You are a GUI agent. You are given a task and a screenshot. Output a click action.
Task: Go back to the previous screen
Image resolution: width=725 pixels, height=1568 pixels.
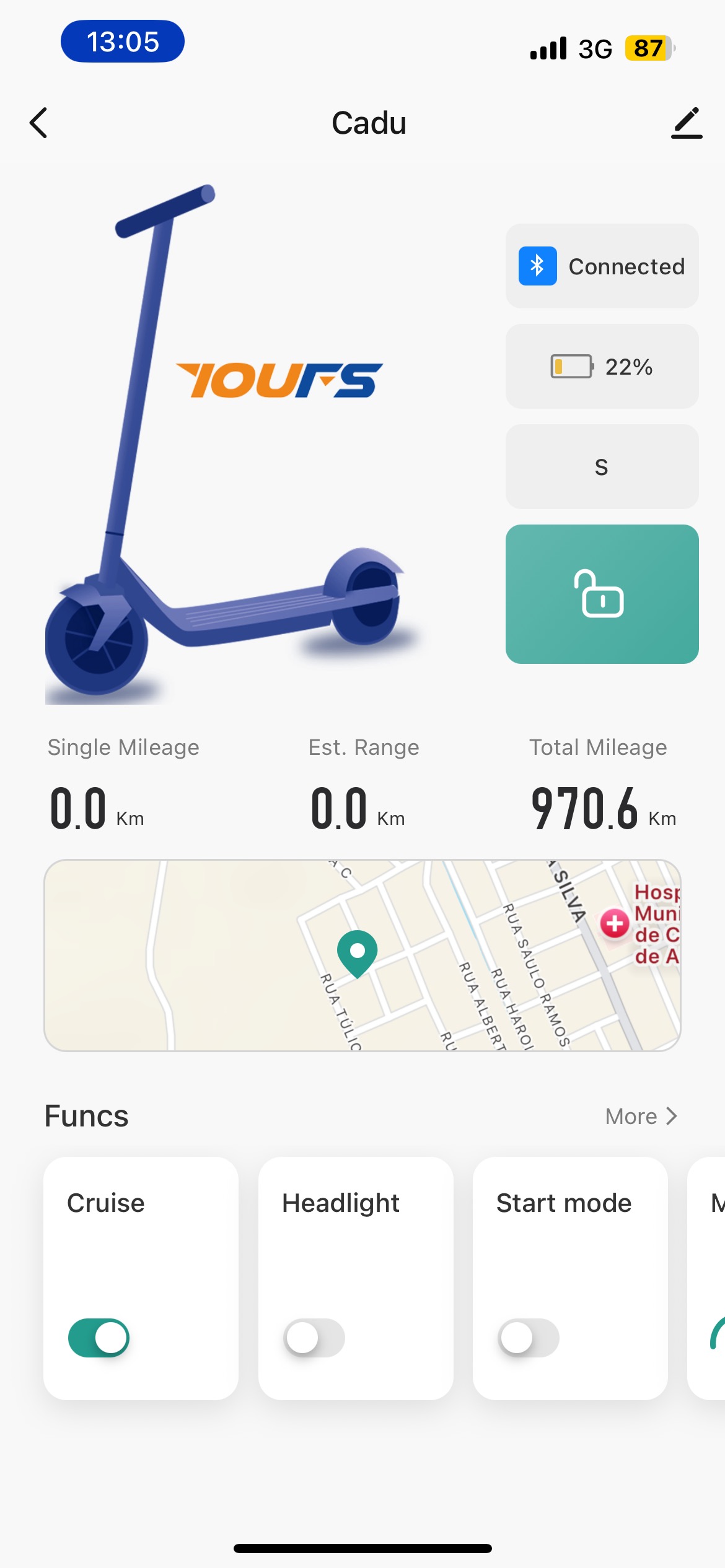[38, 123]
